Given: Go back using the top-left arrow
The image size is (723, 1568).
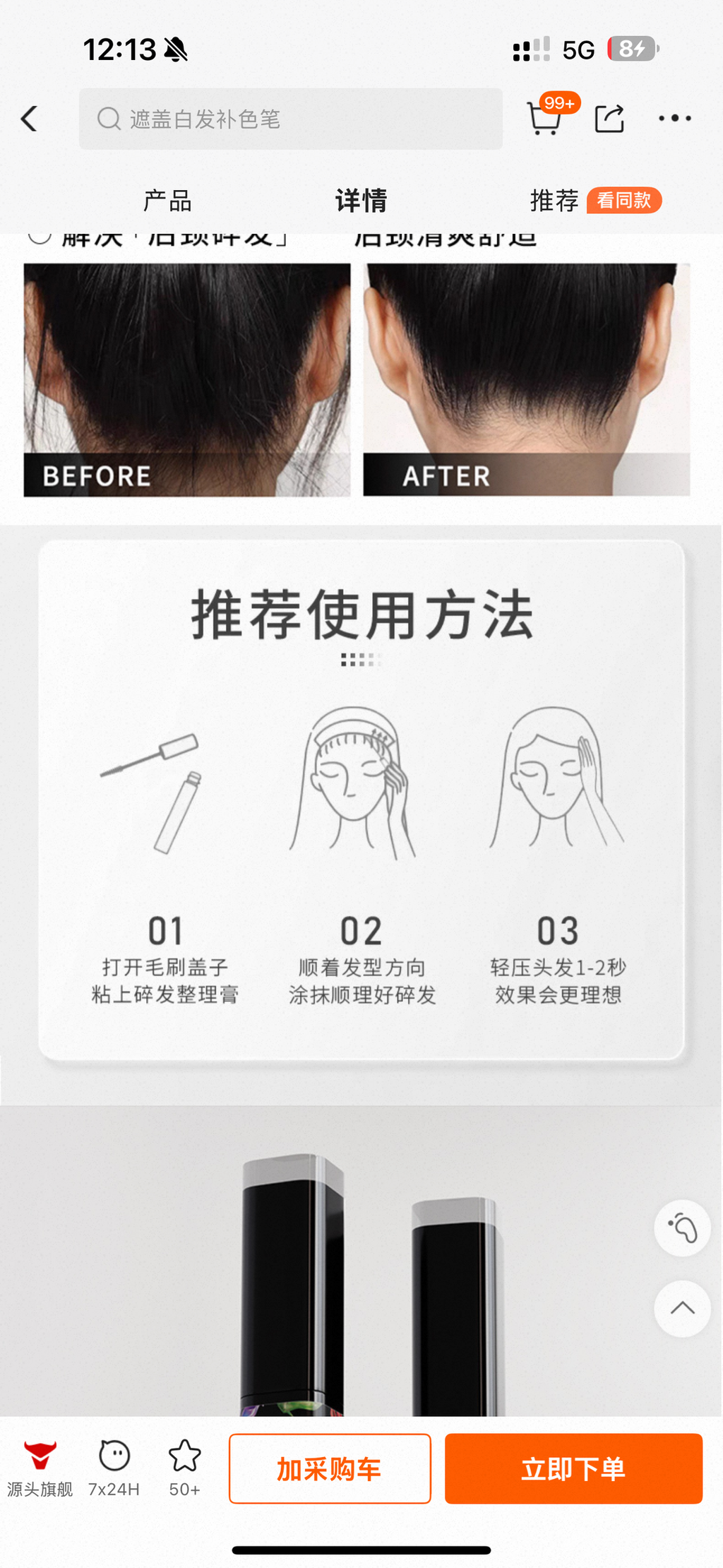Looking at the screenshot, I should 29,119.
